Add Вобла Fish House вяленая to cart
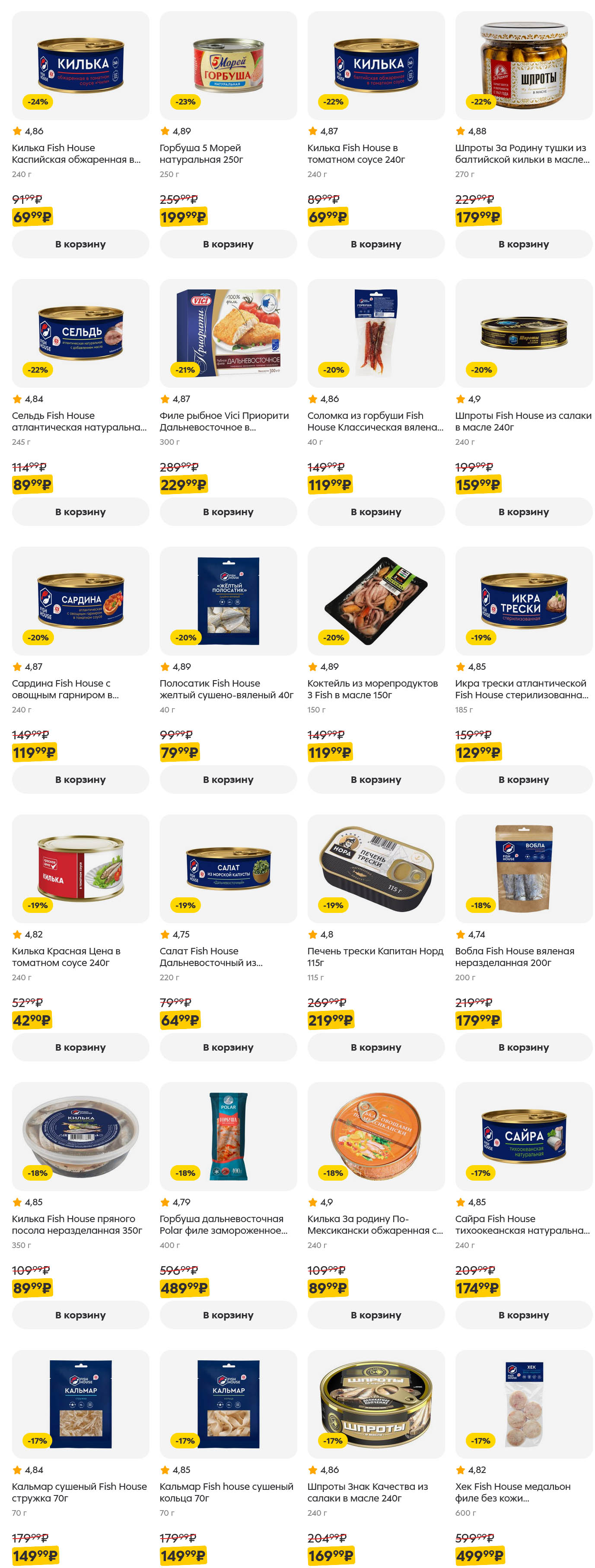 (523, 1048)
